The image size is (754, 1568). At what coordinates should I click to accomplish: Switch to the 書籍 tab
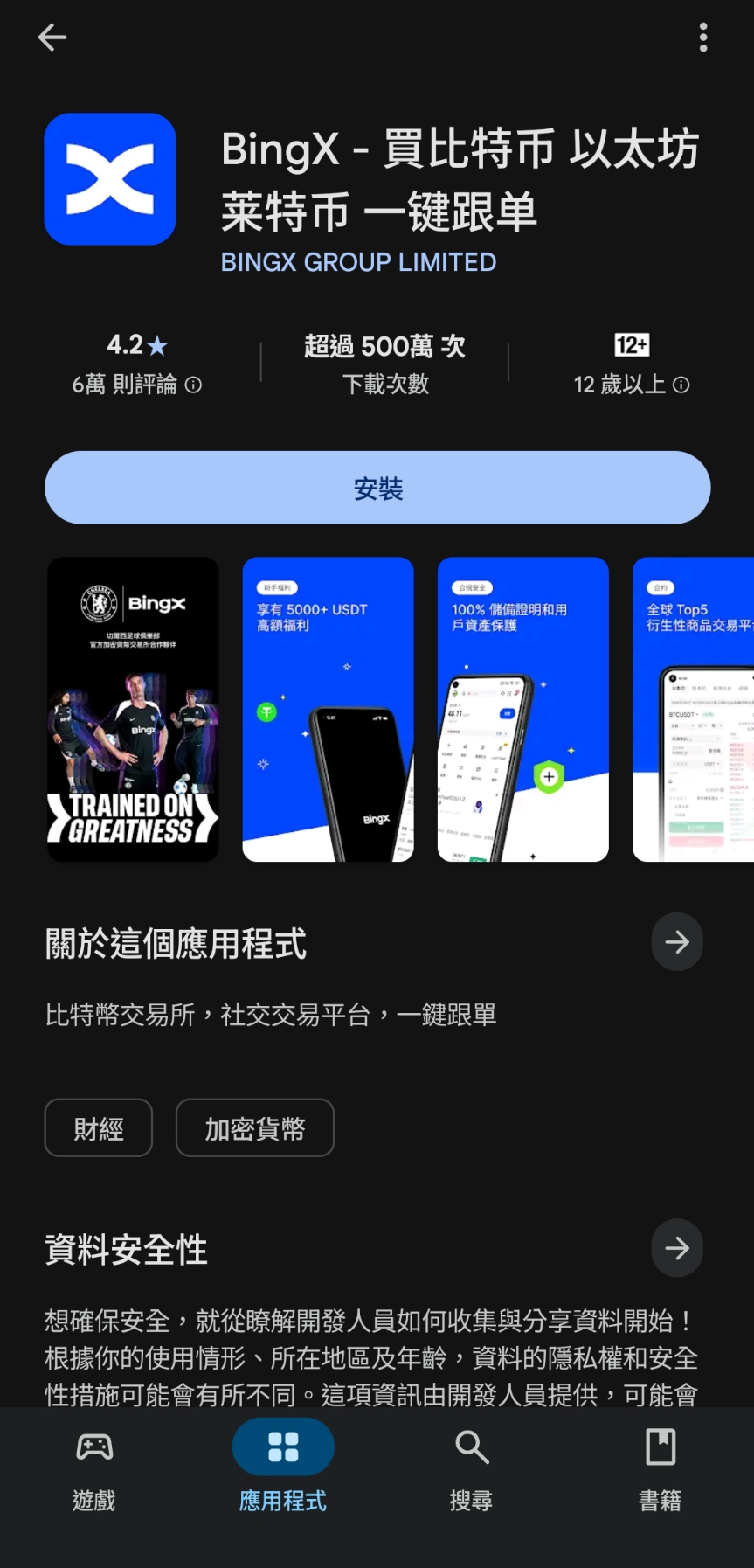pos(660,1470)
